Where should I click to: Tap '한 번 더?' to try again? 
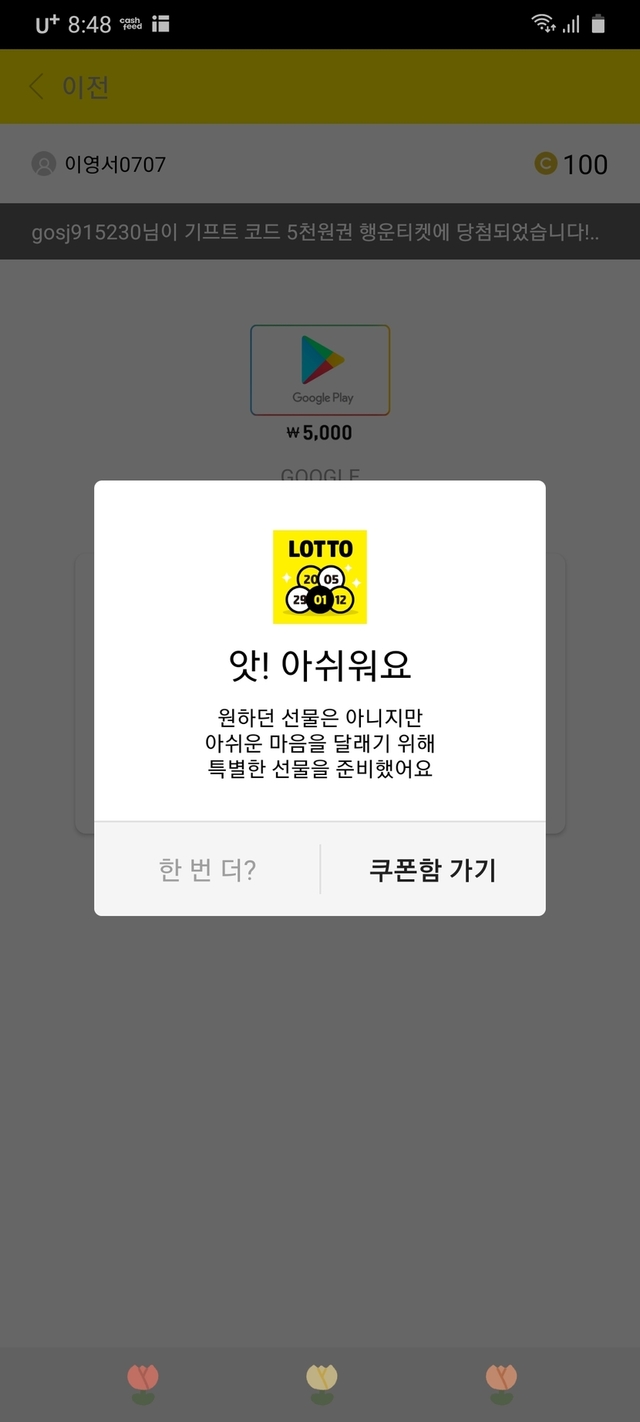pyautogui.click(x=207, y=869)
